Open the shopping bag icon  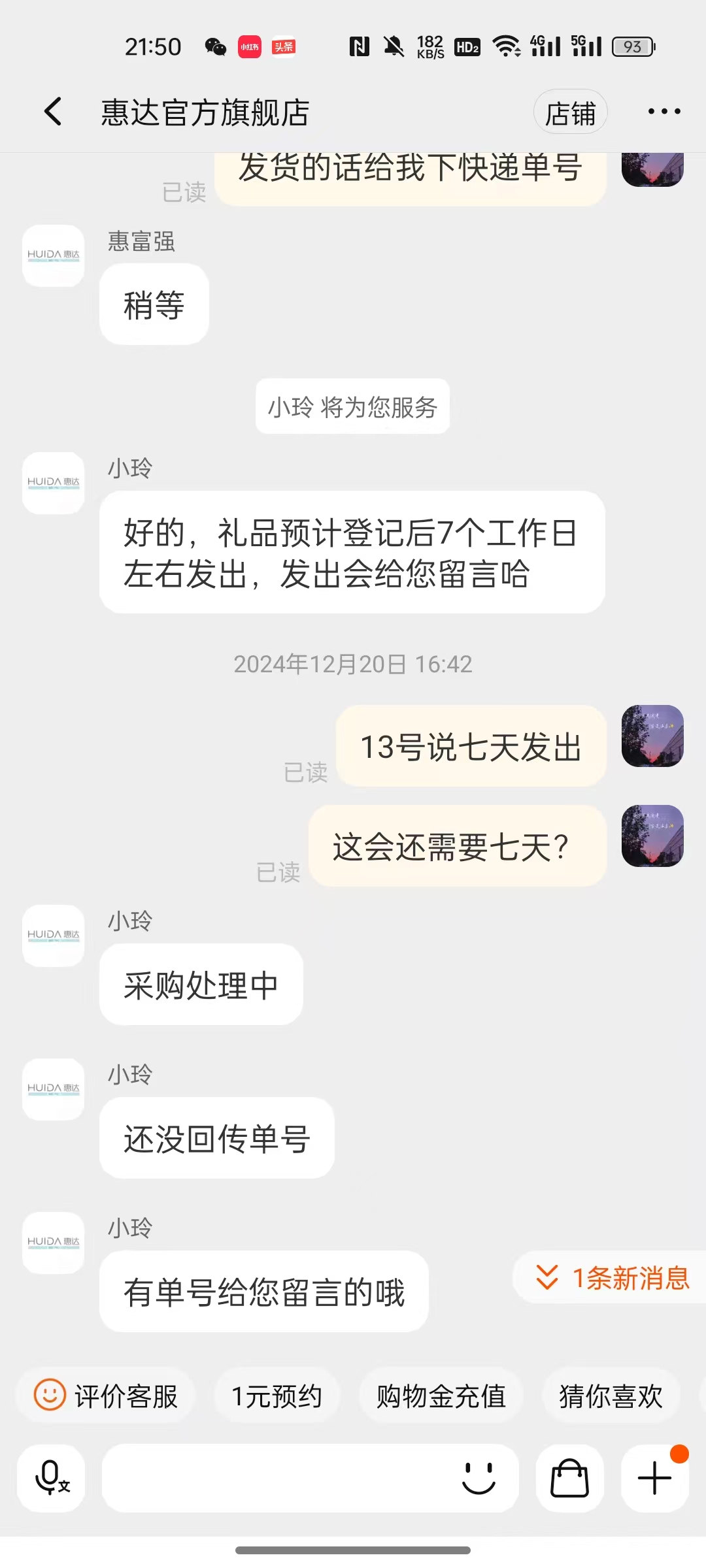[x=569, y=1478]
